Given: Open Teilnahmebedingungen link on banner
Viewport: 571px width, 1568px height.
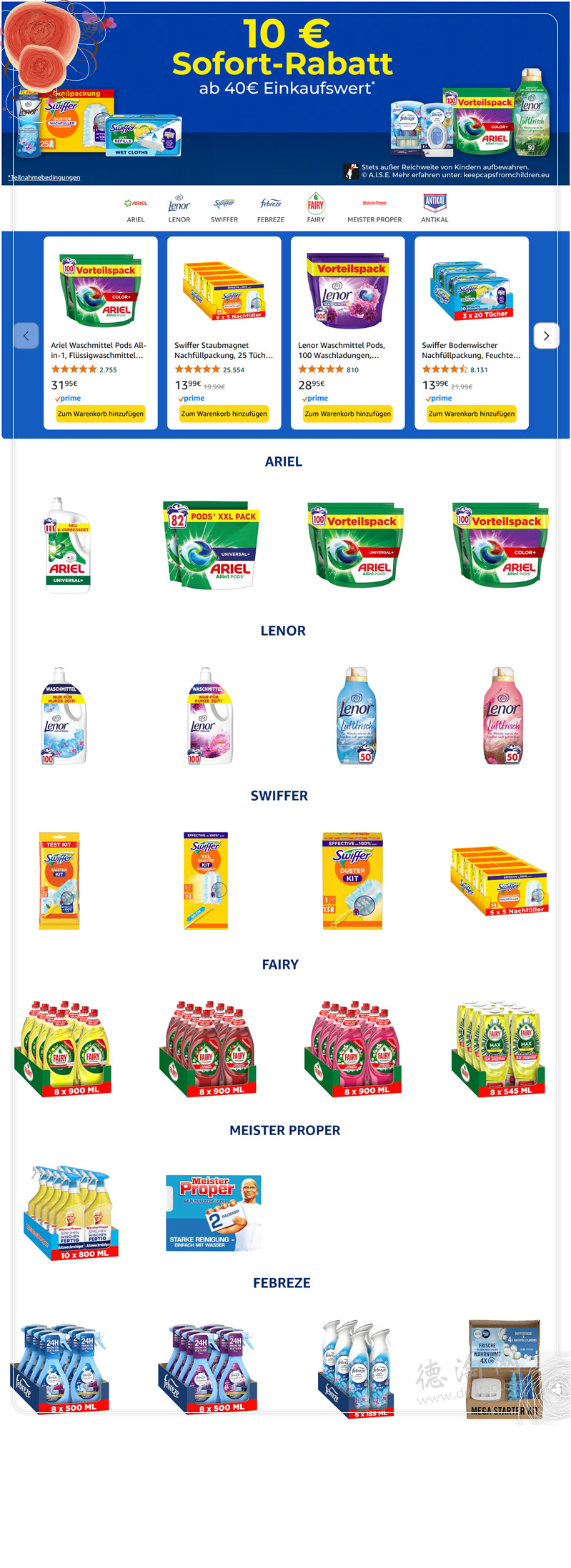Looking at the screenshot, I should (44, 177).
